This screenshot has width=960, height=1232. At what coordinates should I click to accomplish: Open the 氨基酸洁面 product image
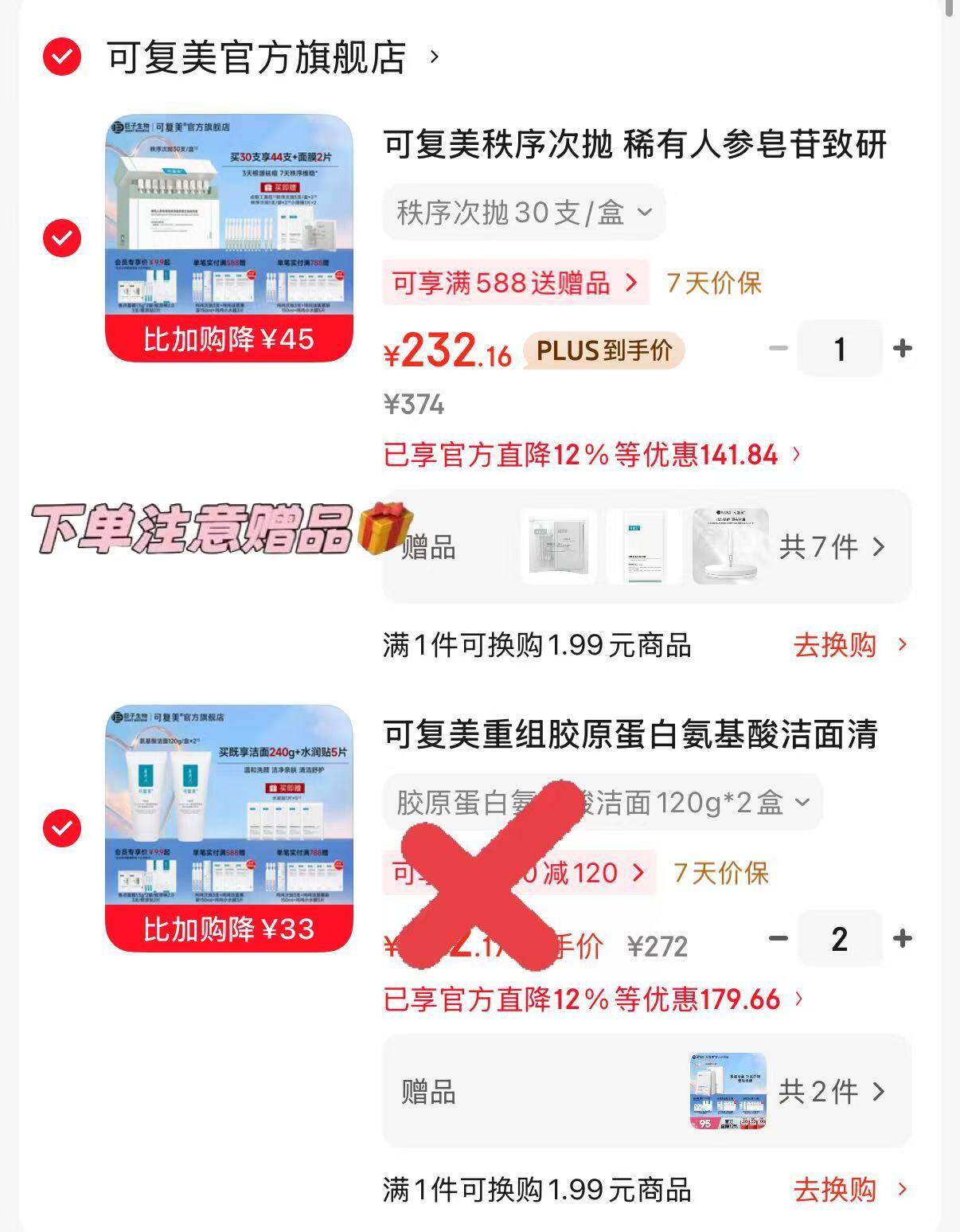pos(228,827)
